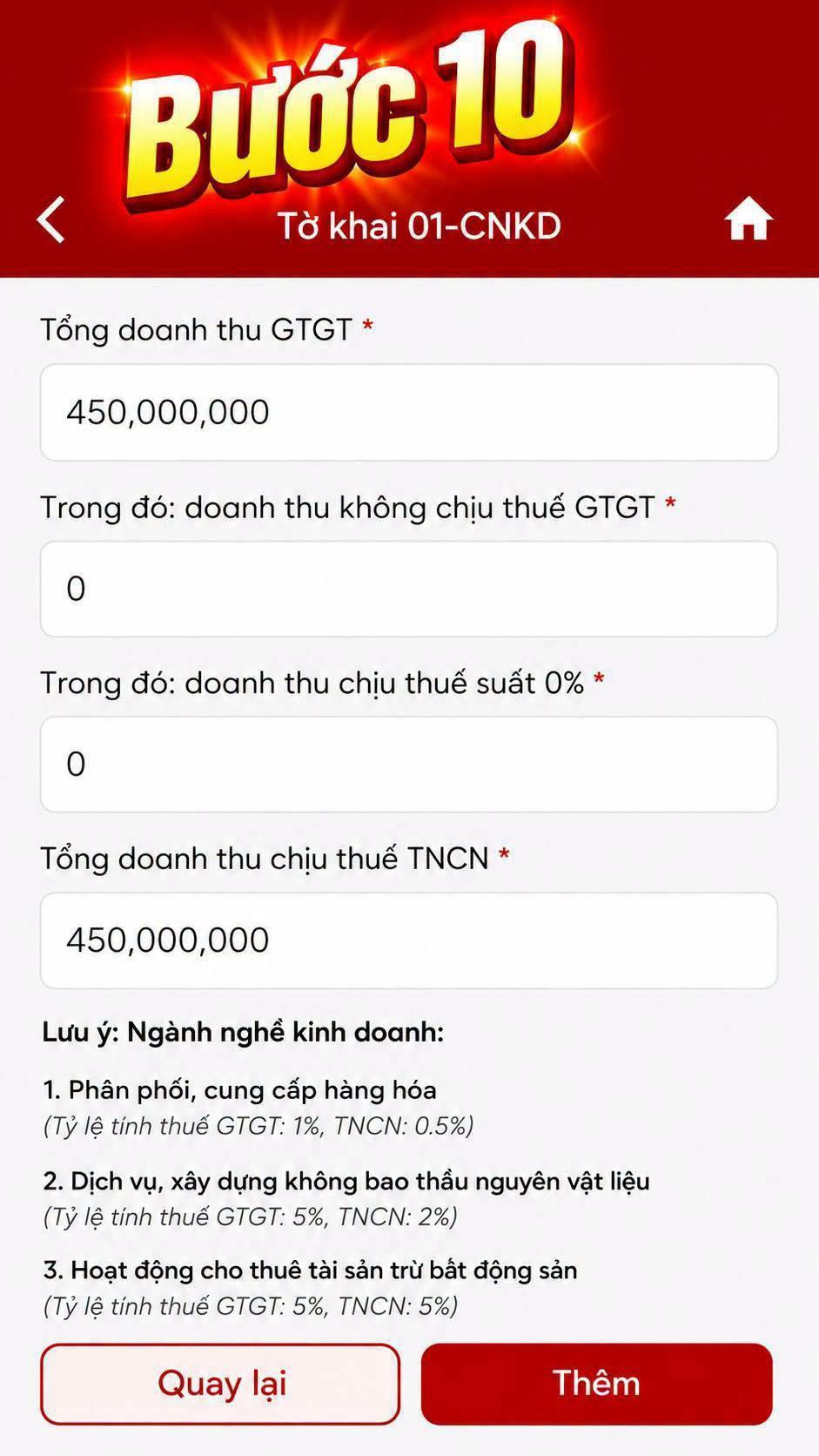Edit doanh thu không chịu thuế GTGT field

(409, 589)
